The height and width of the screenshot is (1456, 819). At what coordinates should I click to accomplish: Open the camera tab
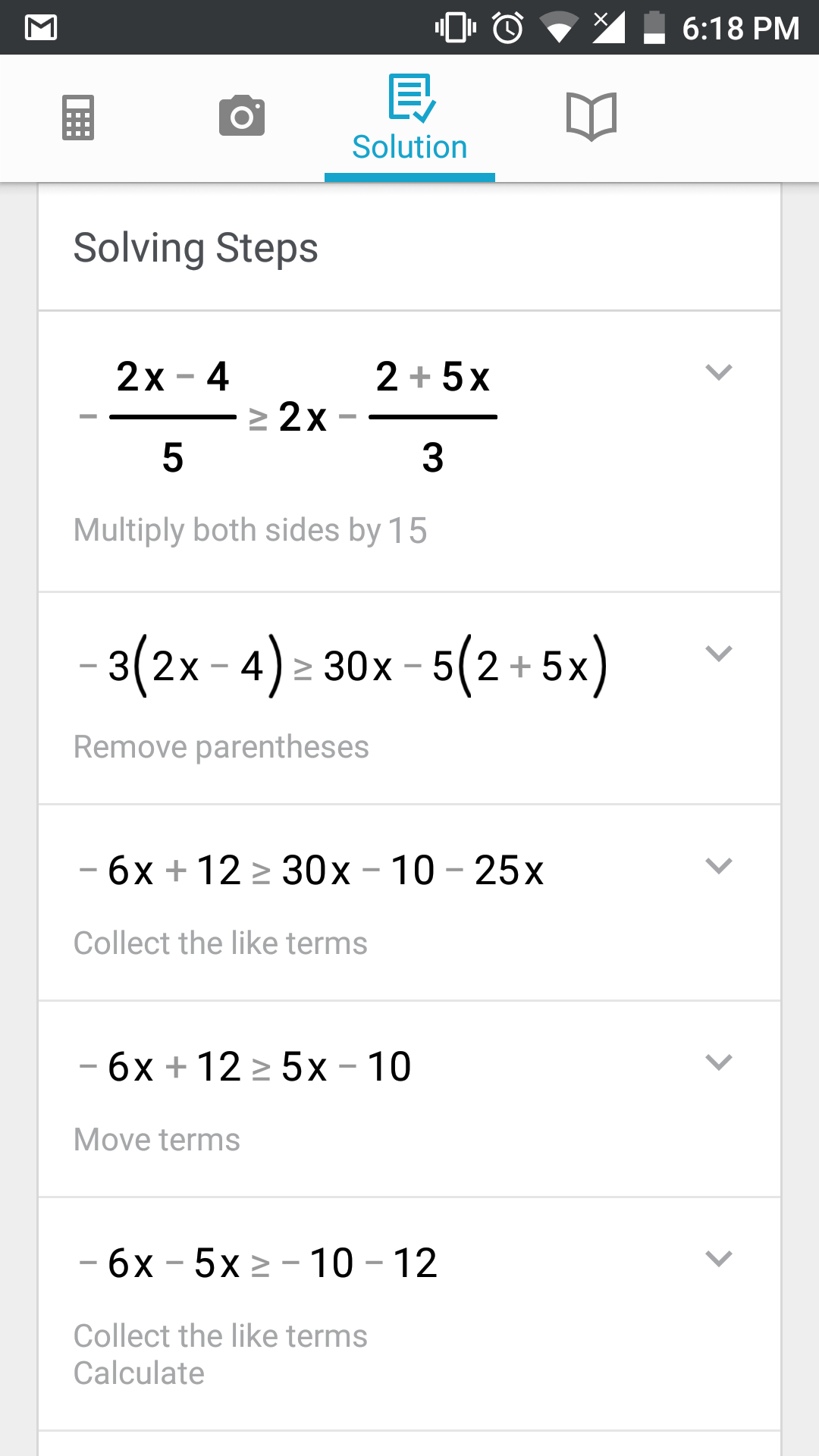point(242,116)
